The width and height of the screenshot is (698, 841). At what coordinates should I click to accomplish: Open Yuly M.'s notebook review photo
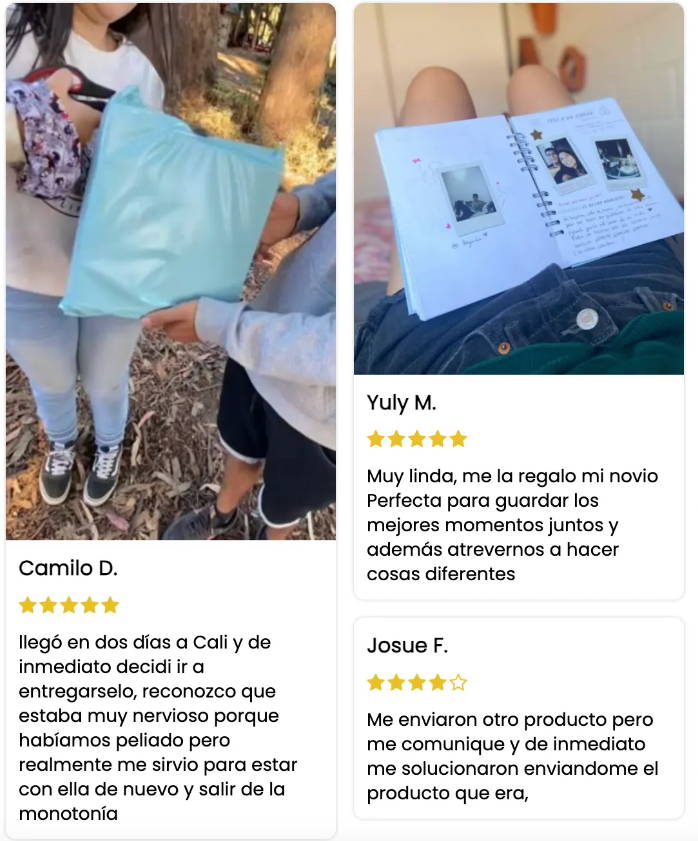pos(518,190)
